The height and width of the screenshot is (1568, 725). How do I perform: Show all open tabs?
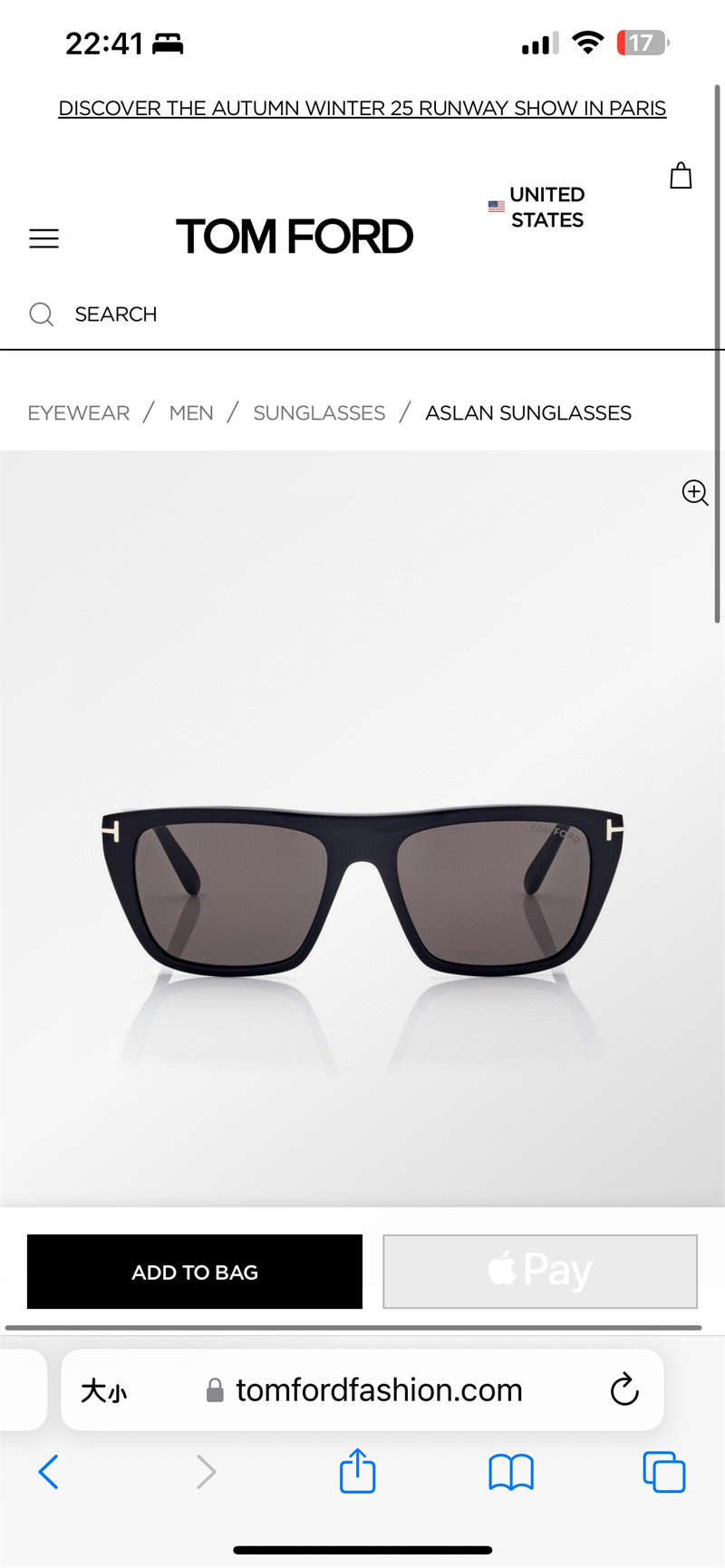click(x=663, y=1472)
